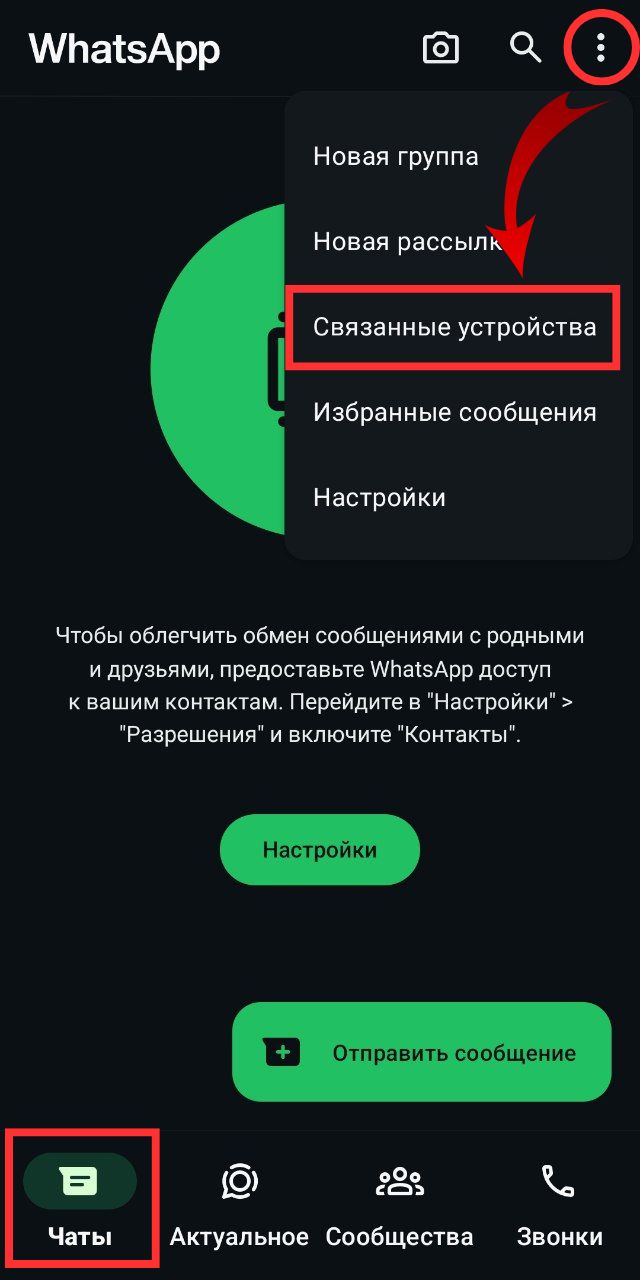Open 'Связанные устройства'
The height and width of the screenshot is (1280, 640).
454,328
